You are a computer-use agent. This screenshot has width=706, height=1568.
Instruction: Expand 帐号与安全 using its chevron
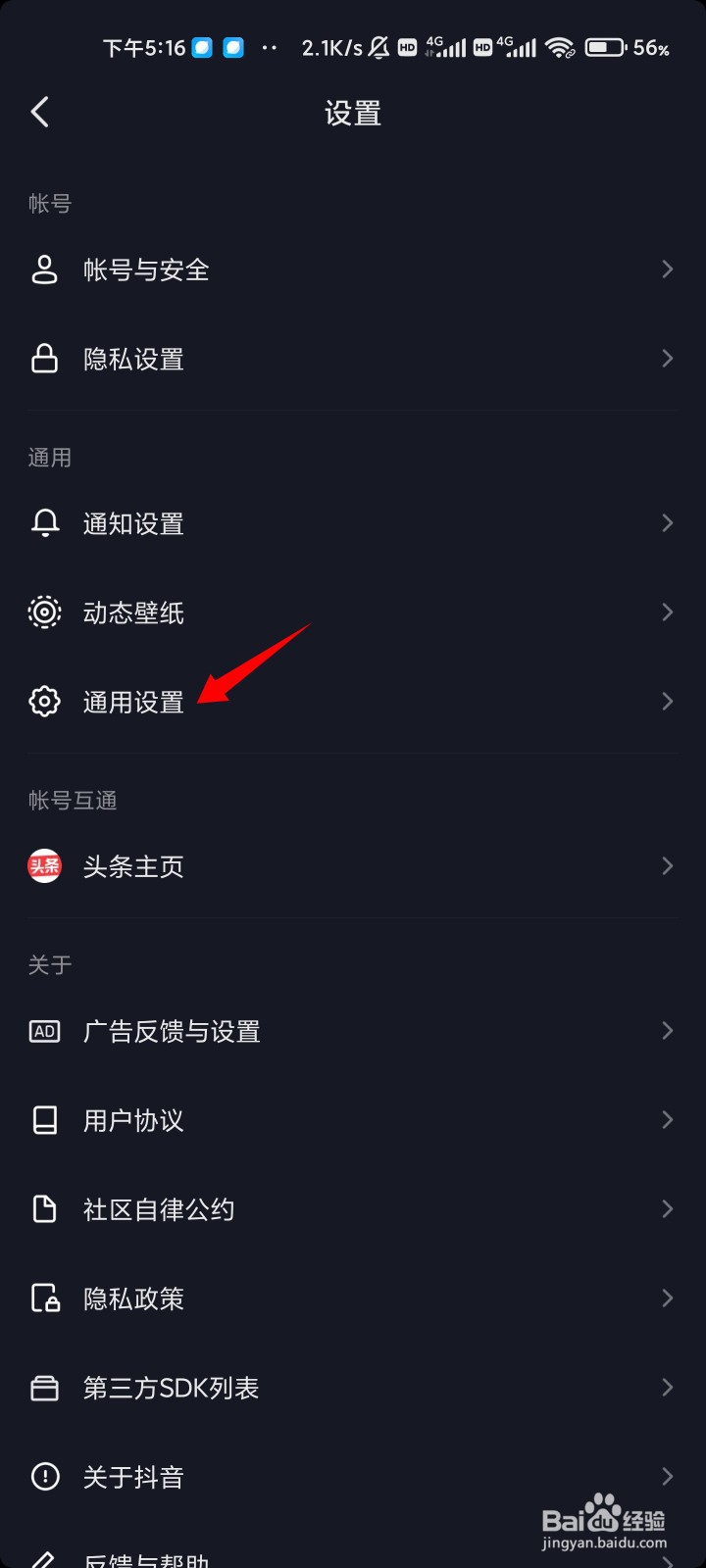click(668, 269)
